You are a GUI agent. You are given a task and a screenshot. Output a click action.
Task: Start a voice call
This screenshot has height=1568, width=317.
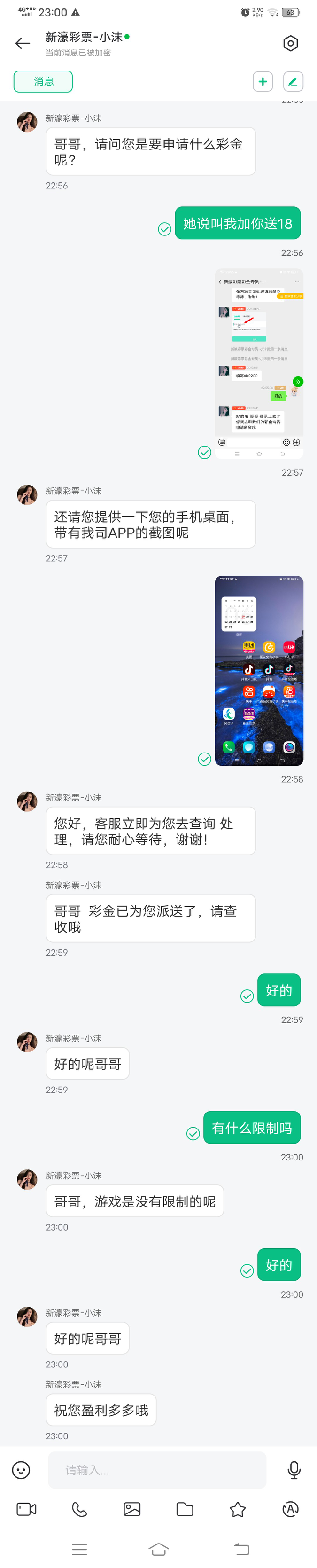point(79,1509)
